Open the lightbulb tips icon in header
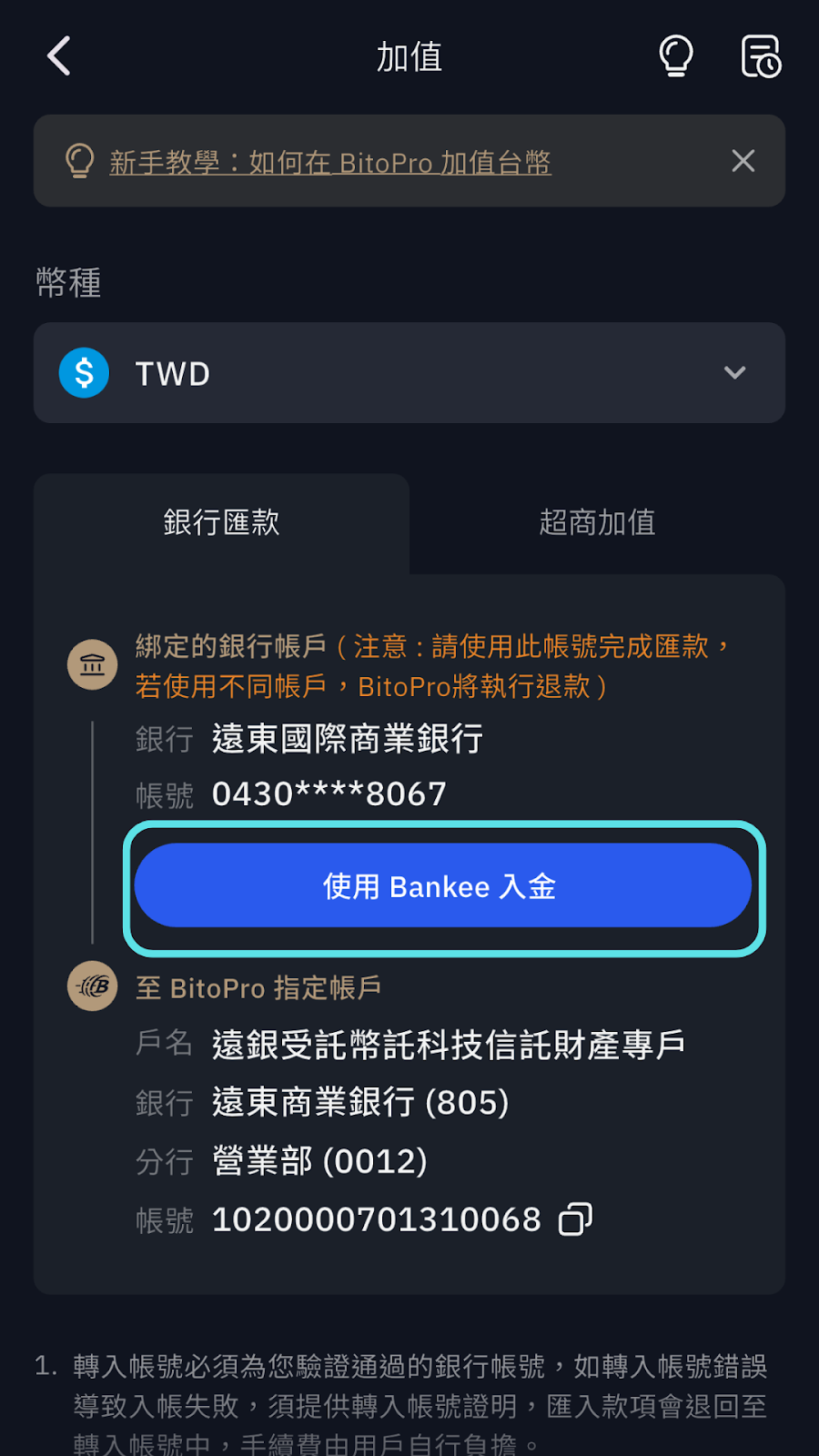Screen dimensions: 819x1456 676,56
